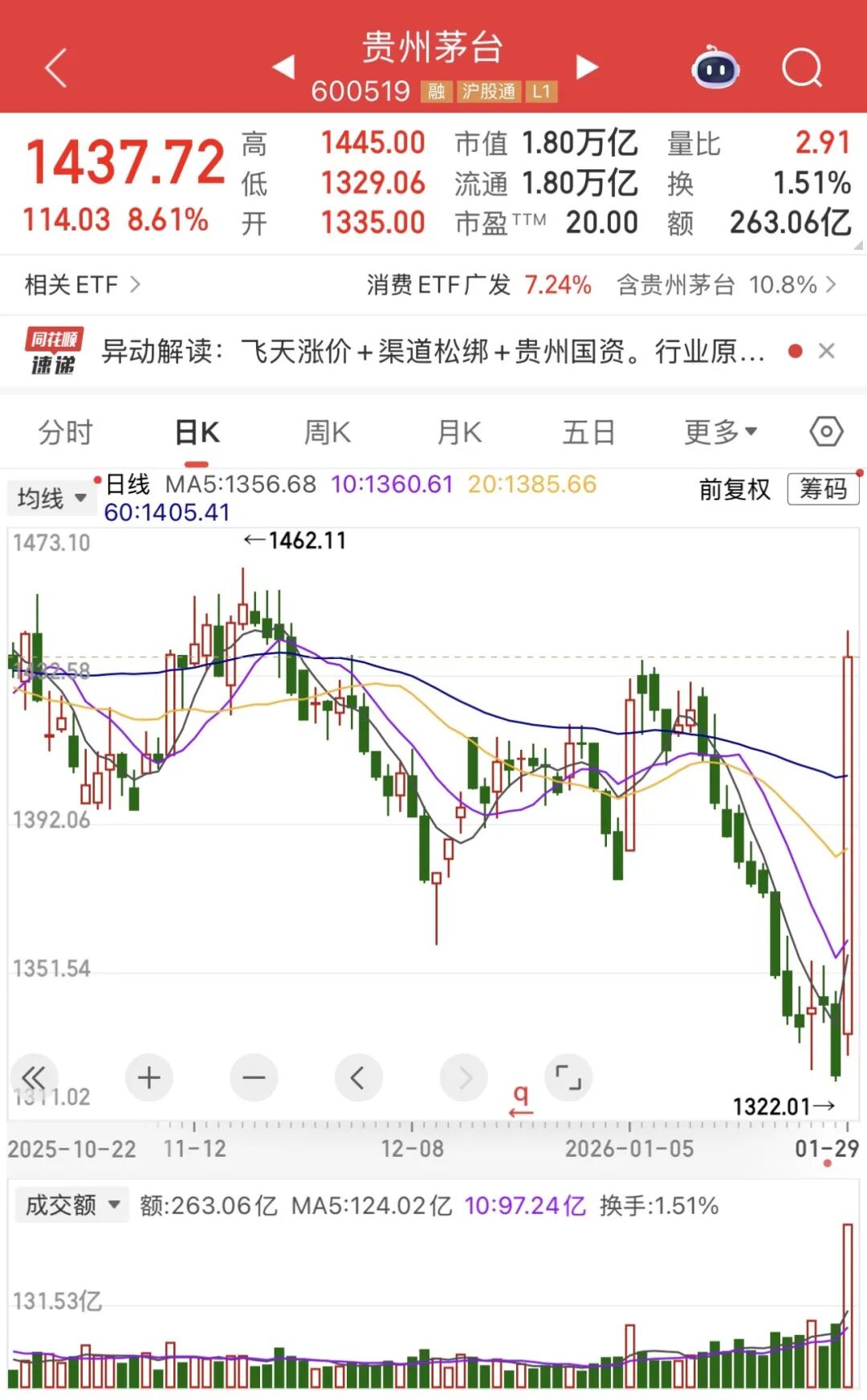Select the 月K chart tab
This screenshot has height=1400, width=867.
coord(459,433)
